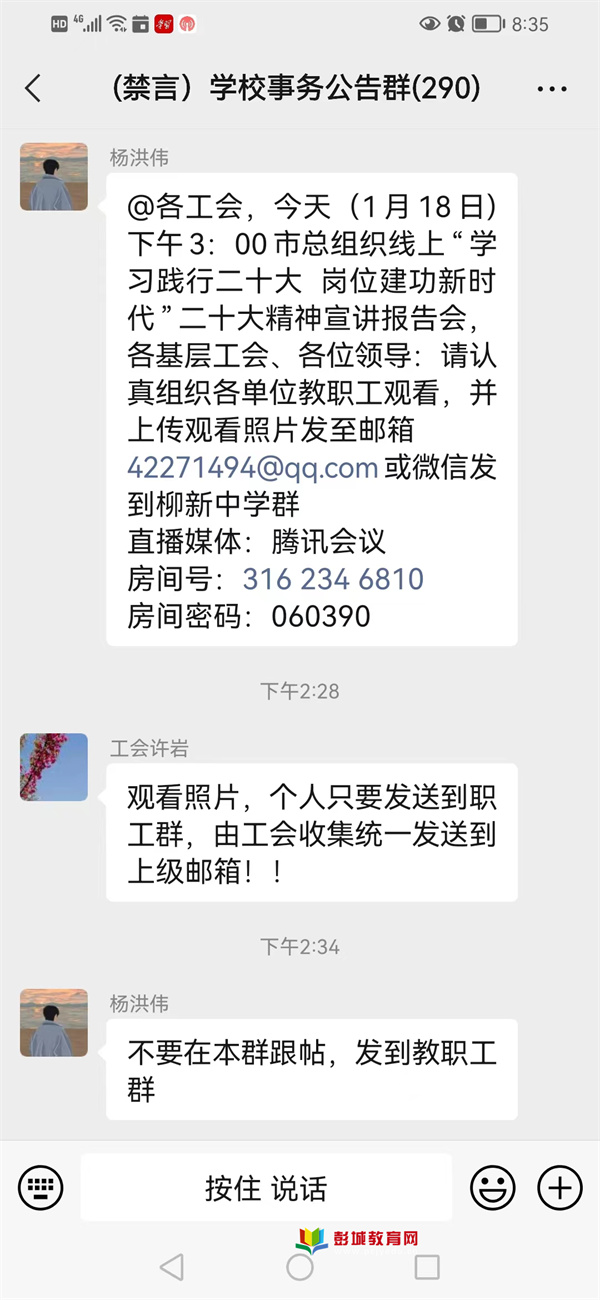Open the group chat overflow menu
The width and height of the screenshot is (600, 1300).
pos(552,89)
